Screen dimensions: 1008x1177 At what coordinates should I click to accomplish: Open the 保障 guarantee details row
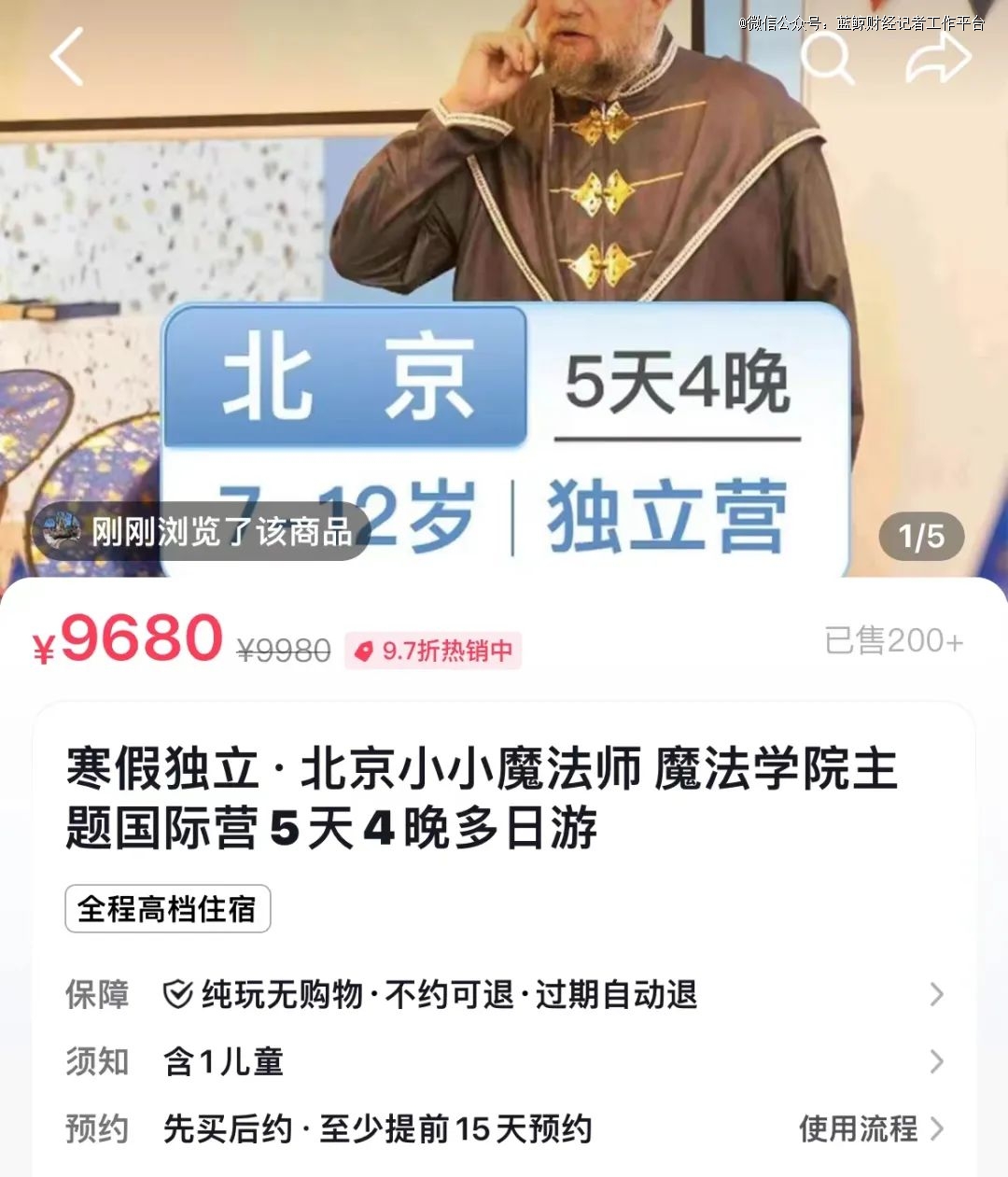(504, 994)
